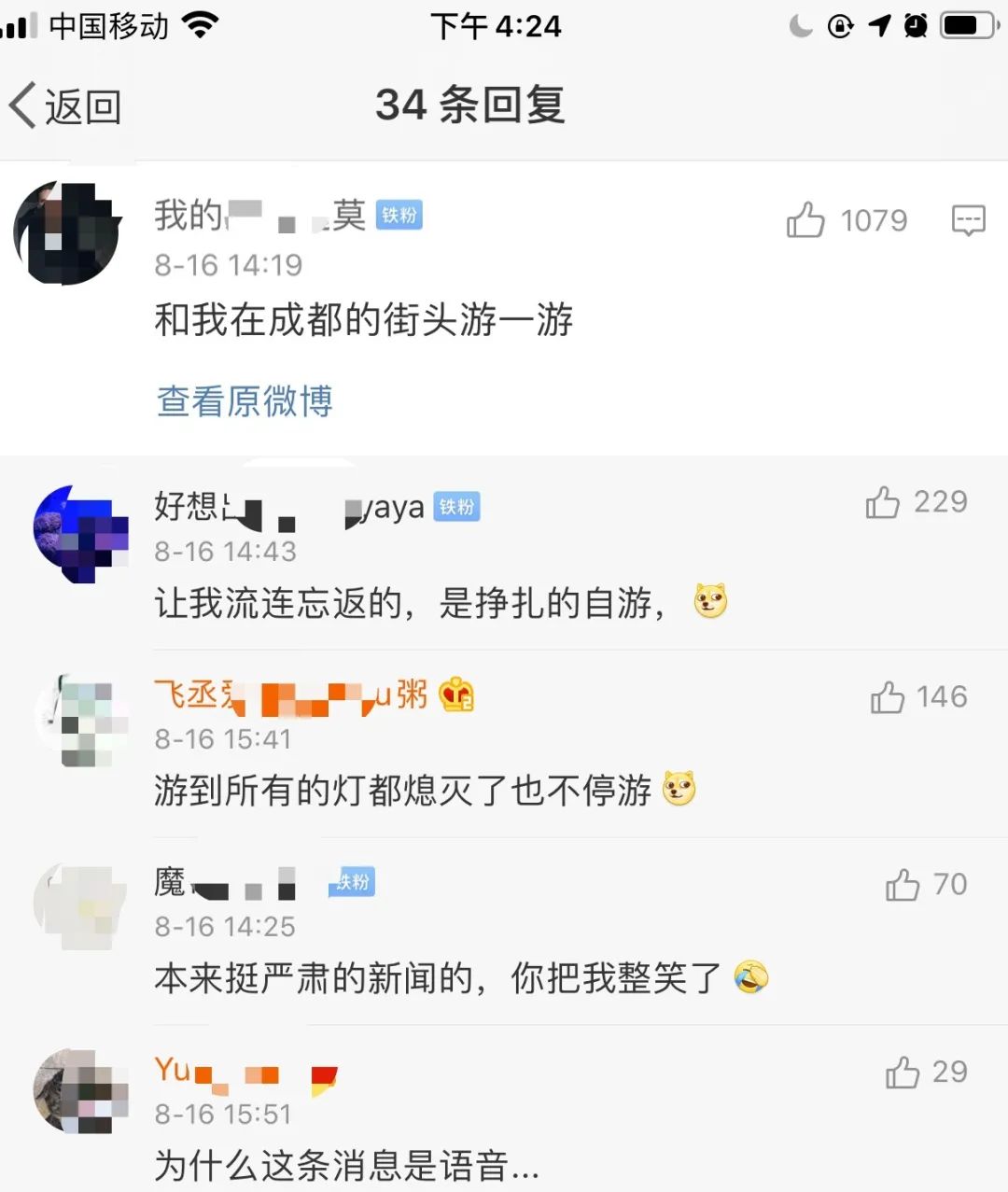This screenshot has width=1008, height=1192.
Task: Open profile of the username ending in 粥
Action: 291,695
